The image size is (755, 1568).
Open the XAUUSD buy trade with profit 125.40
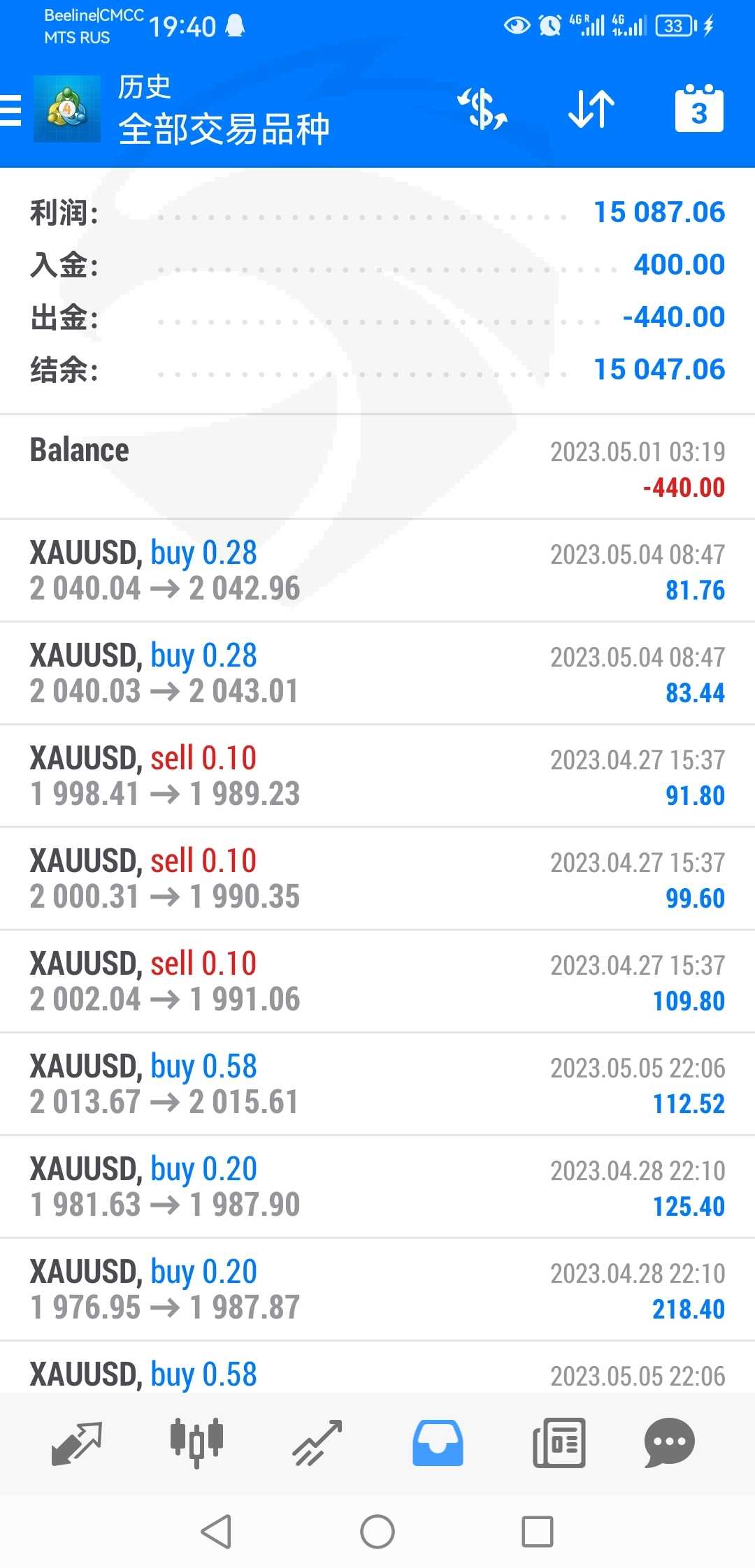377,1186
